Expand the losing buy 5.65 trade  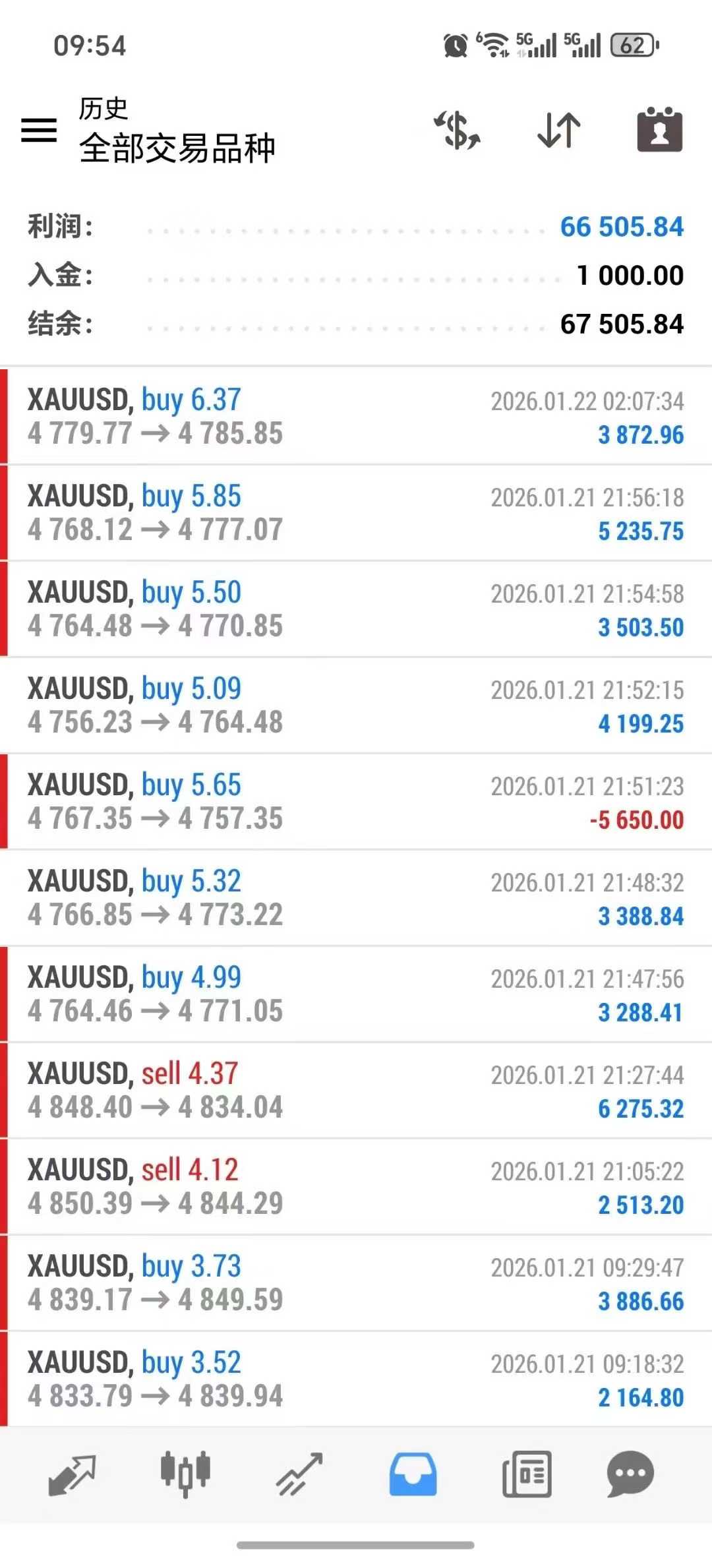pyautogui.click(x=356, y=802)
